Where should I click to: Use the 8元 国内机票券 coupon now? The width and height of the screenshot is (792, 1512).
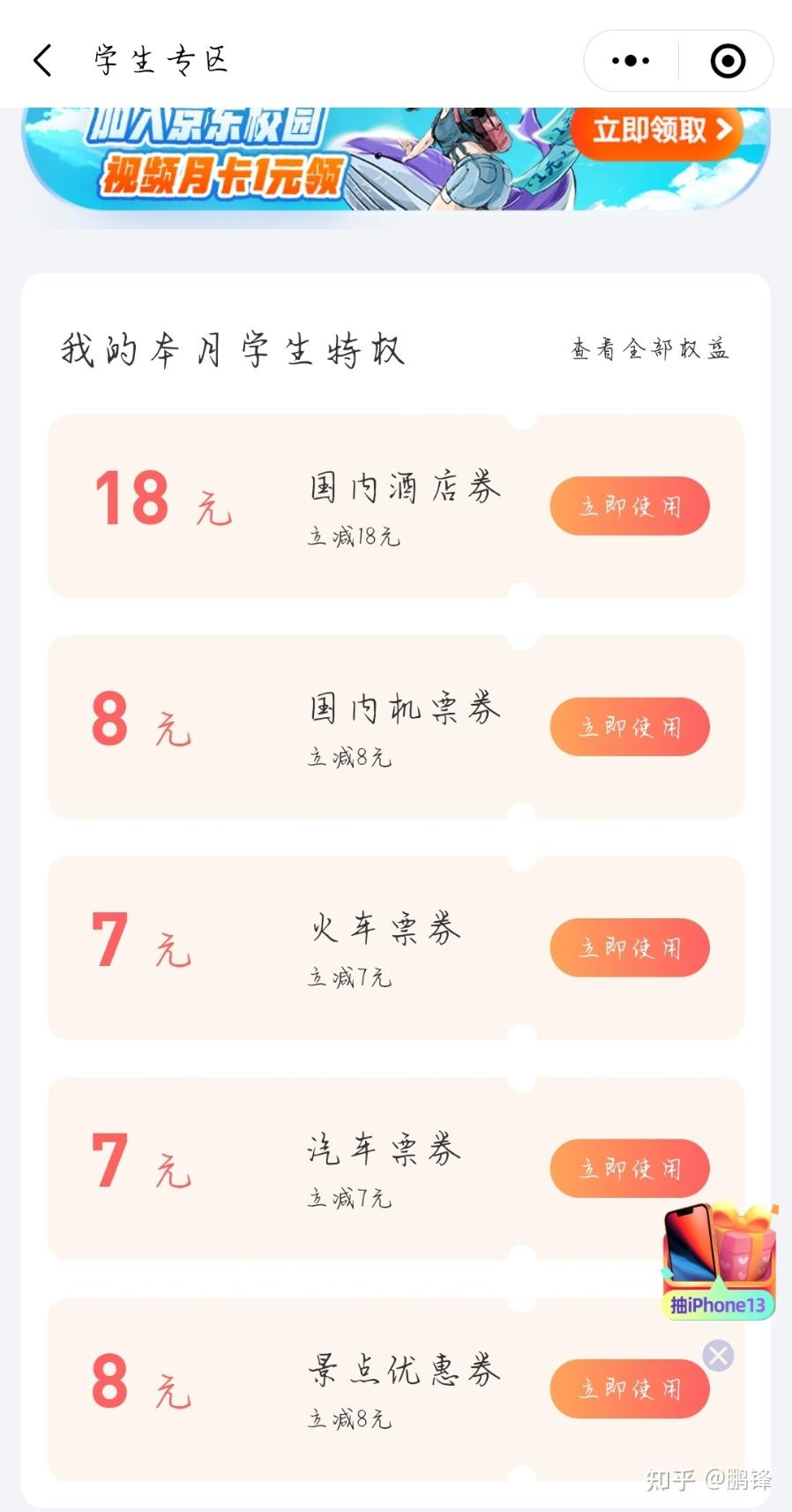(x=630, y=727)
